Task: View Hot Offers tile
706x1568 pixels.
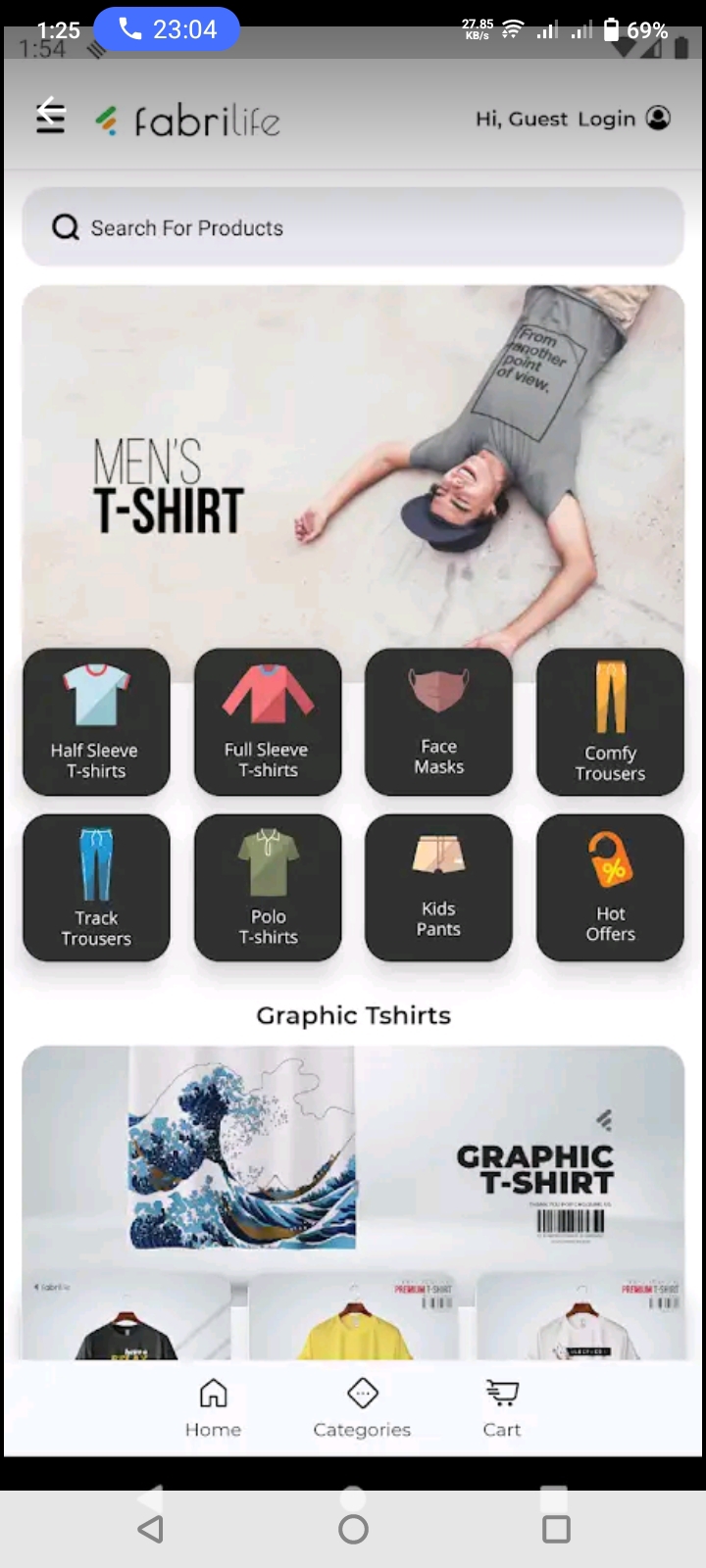Action: pos(610,888)
